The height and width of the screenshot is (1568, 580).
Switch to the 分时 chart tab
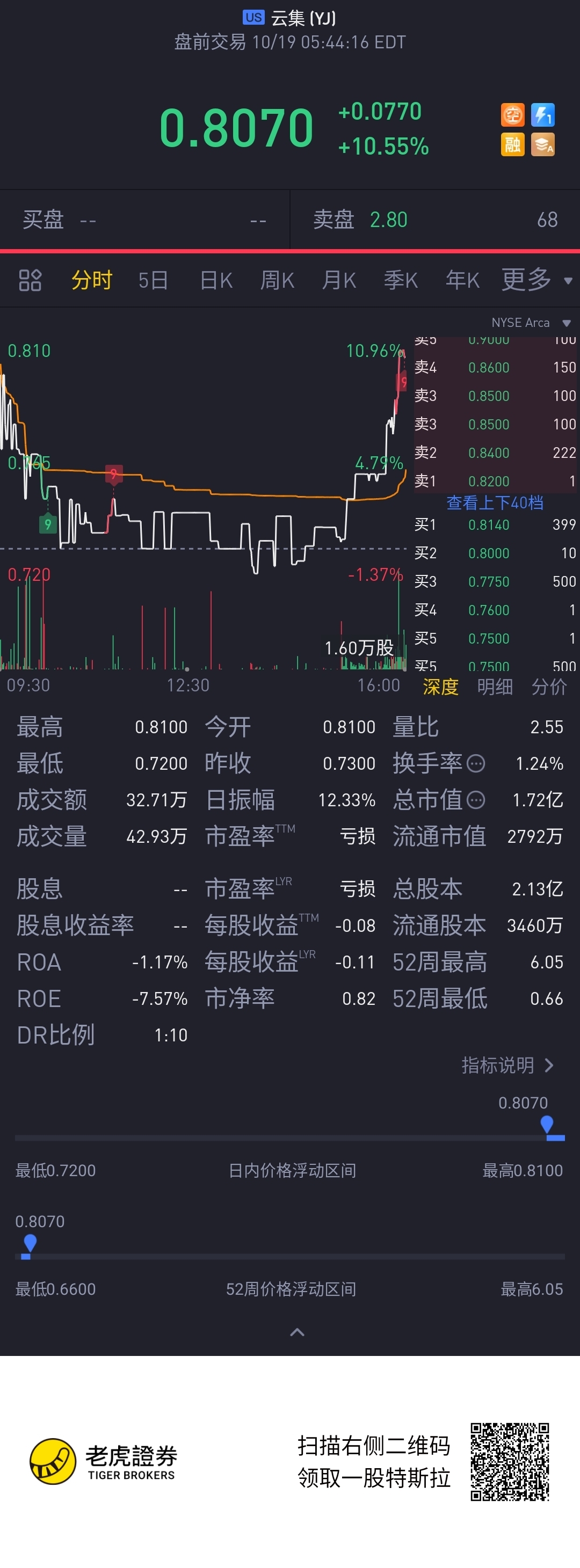click(92, 281)
